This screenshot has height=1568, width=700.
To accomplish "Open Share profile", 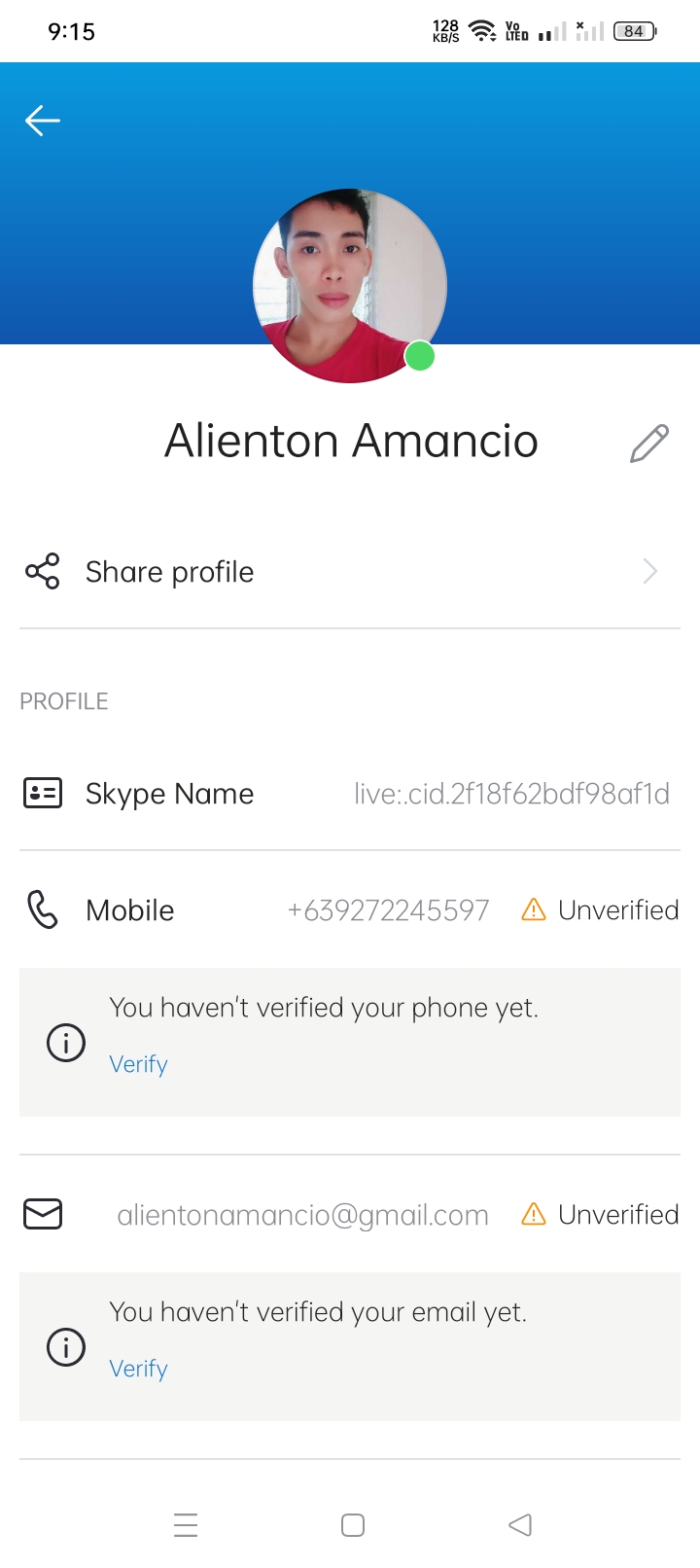I will point(350,572).
